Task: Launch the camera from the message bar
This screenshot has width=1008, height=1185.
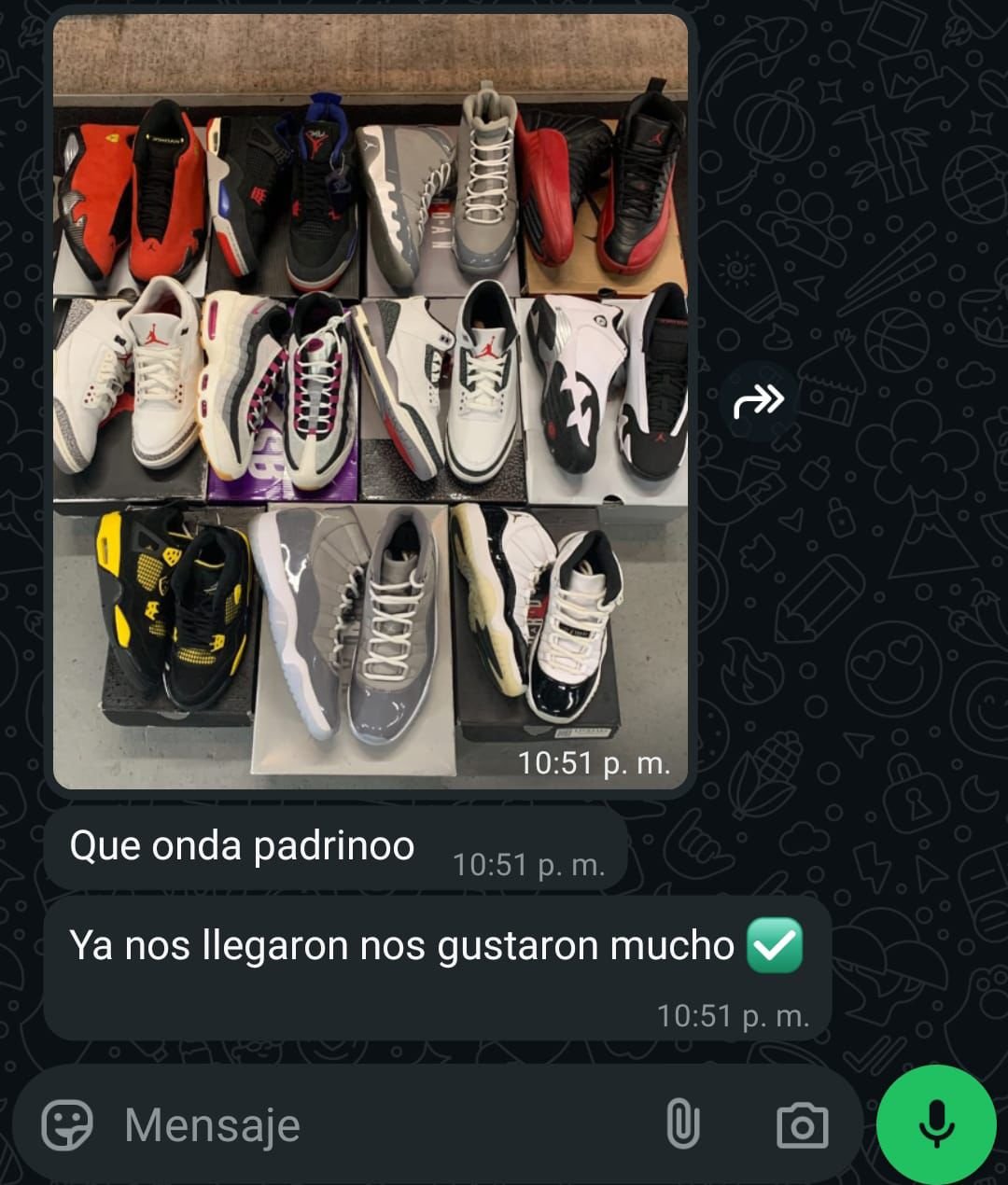Action: pos(802,1125)
